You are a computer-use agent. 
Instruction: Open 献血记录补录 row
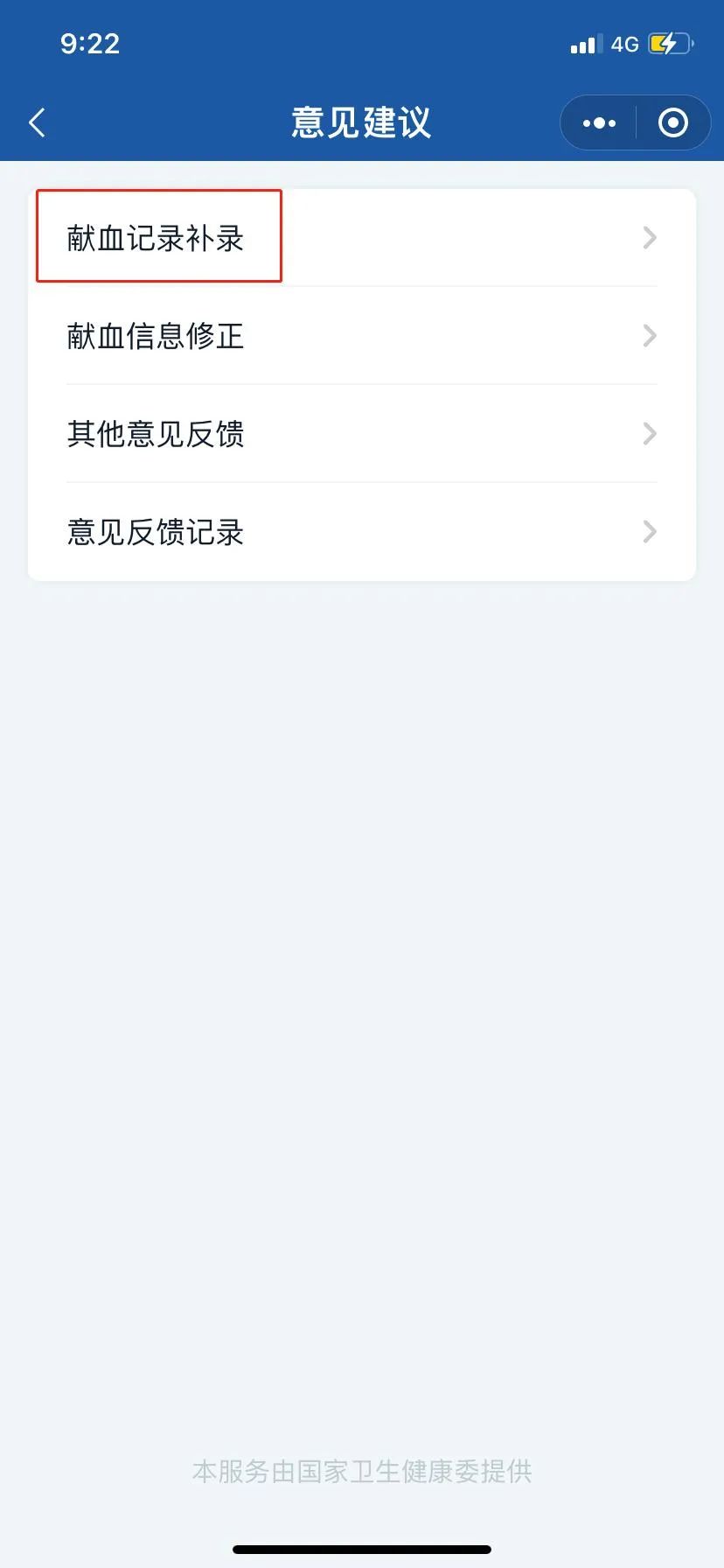coord(361,238)
